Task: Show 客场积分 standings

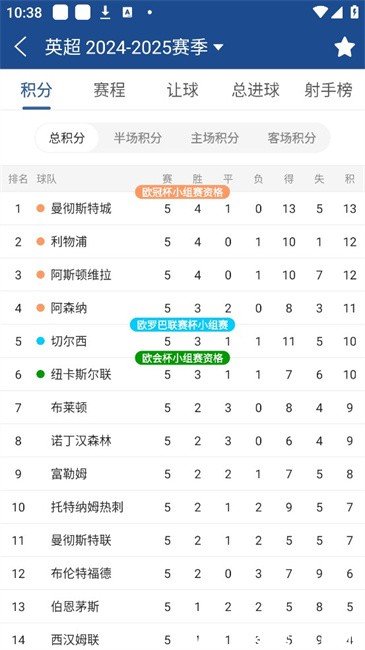Action: click(292, 138)
